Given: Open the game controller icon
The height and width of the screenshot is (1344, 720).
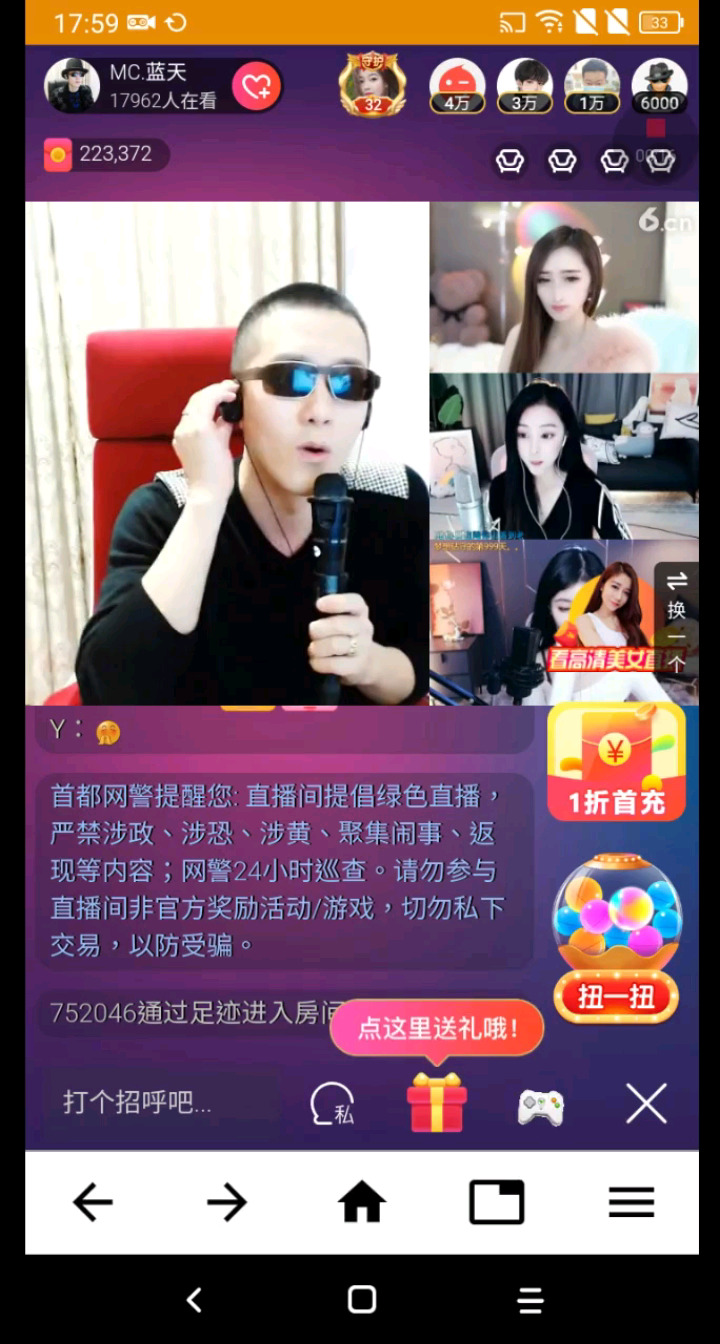Looking at the screenshot, I should [541, 1106].
